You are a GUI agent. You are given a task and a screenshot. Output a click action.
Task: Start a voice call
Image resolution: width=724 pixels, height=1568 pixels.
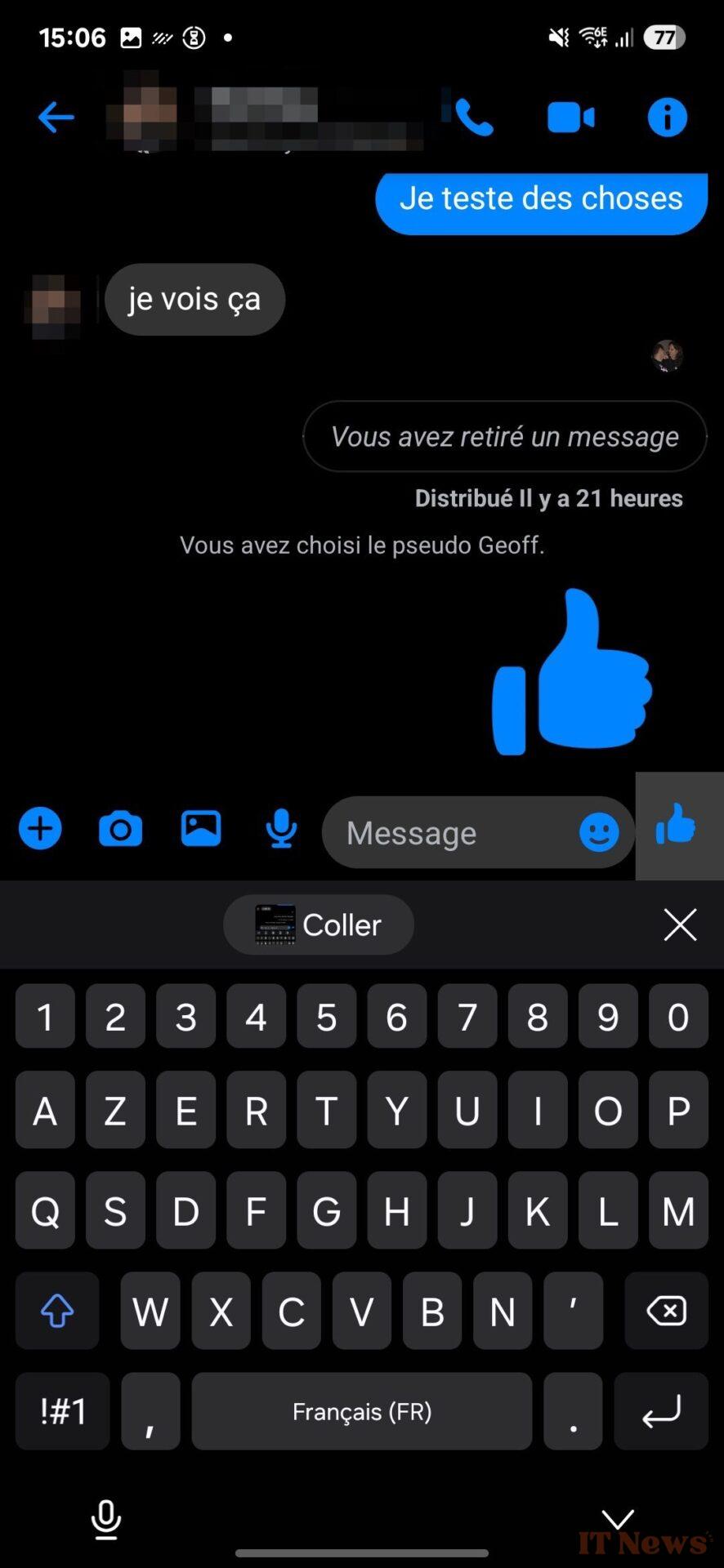click(474, 118)
